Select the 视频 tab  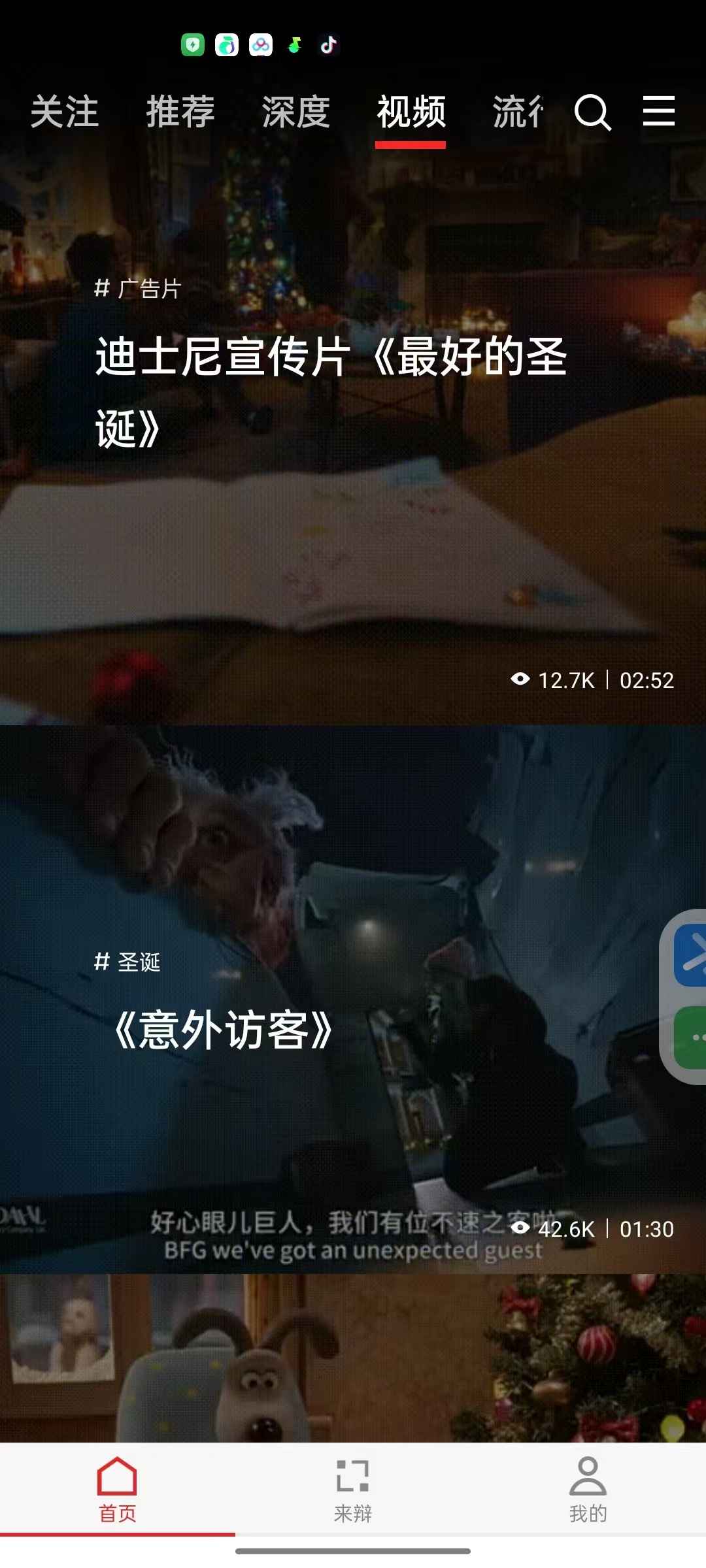tap(411, 112)
